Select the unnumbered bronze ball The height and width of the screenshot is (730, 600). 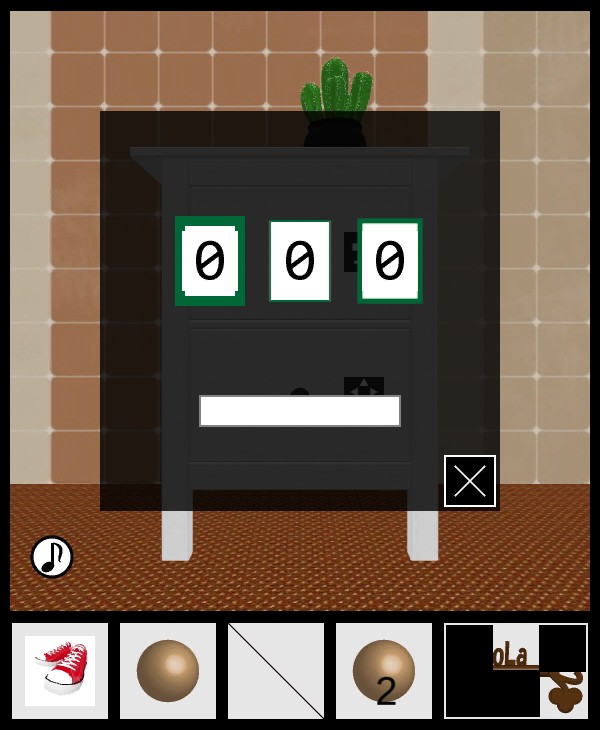pos(168,671)
